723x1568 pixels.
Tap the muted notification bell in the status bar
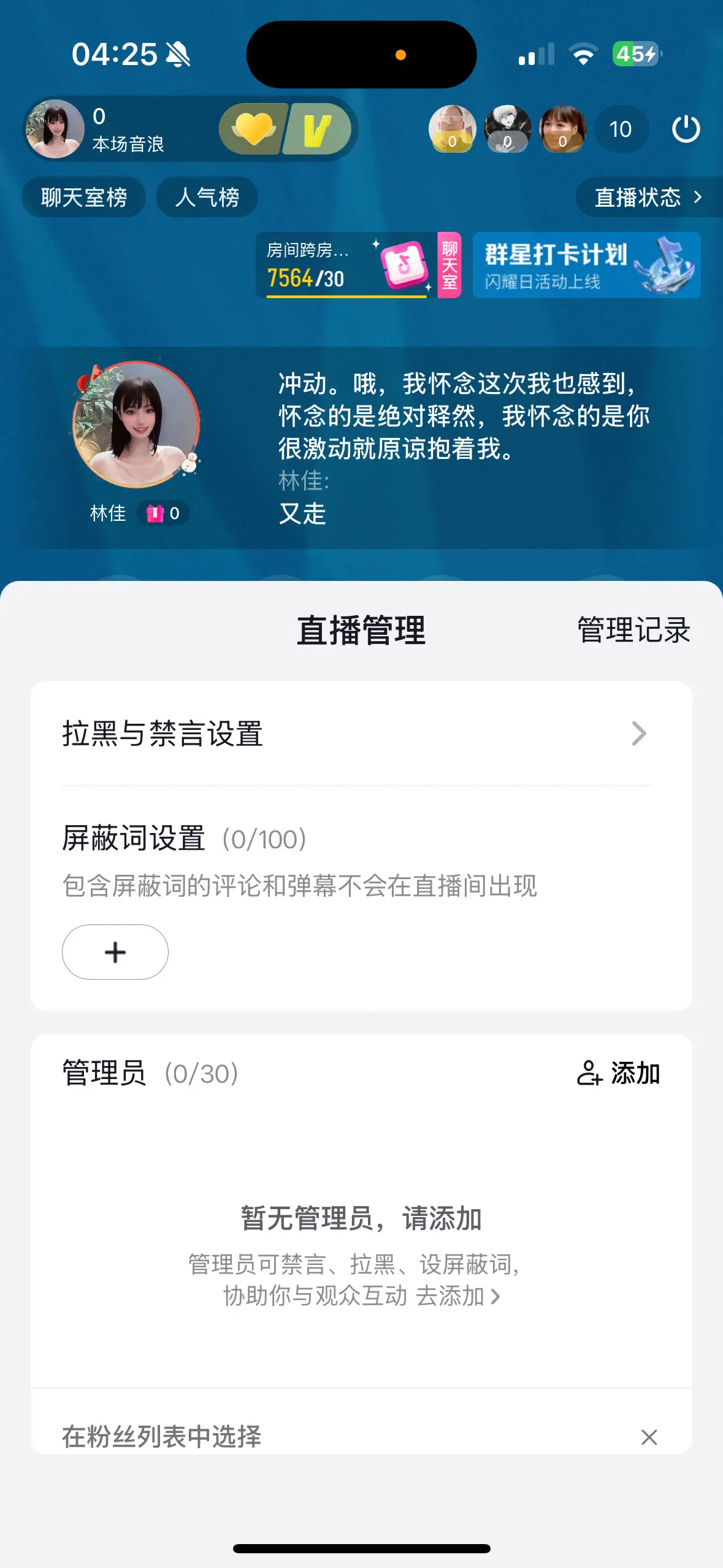(x=178, y=55)
